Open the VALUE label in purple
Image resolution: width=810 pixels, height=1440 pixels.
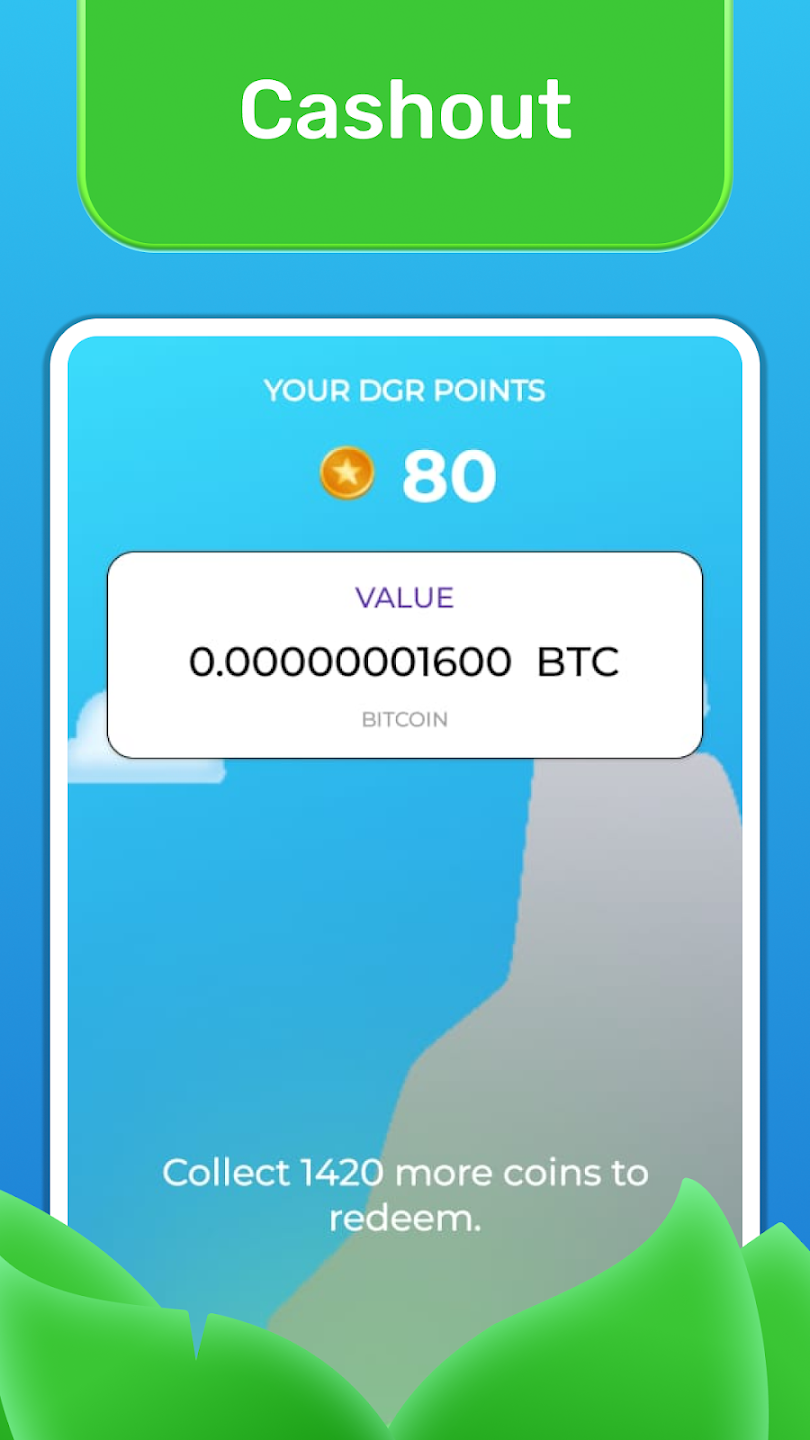[x=405, y=598]
